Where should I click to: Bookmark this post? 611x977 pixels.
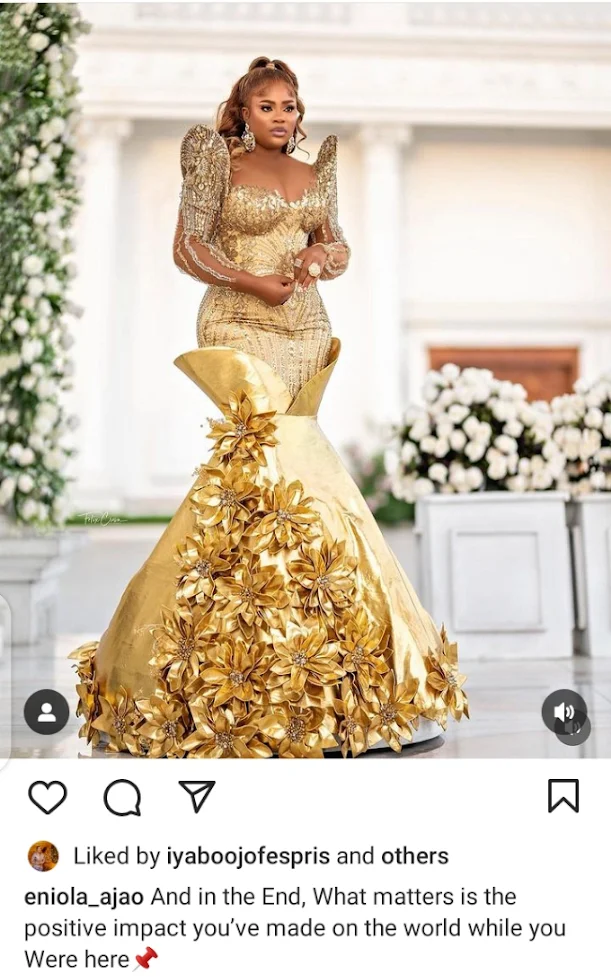point(563,796)
